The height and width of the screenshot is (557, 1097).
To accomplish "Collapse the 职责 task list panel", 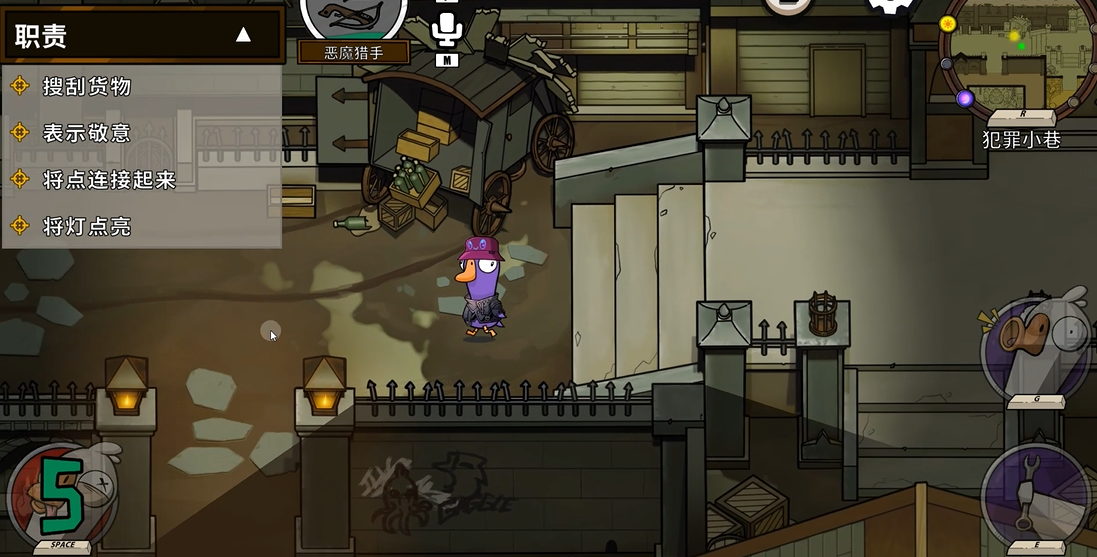I will coord(243,36).
